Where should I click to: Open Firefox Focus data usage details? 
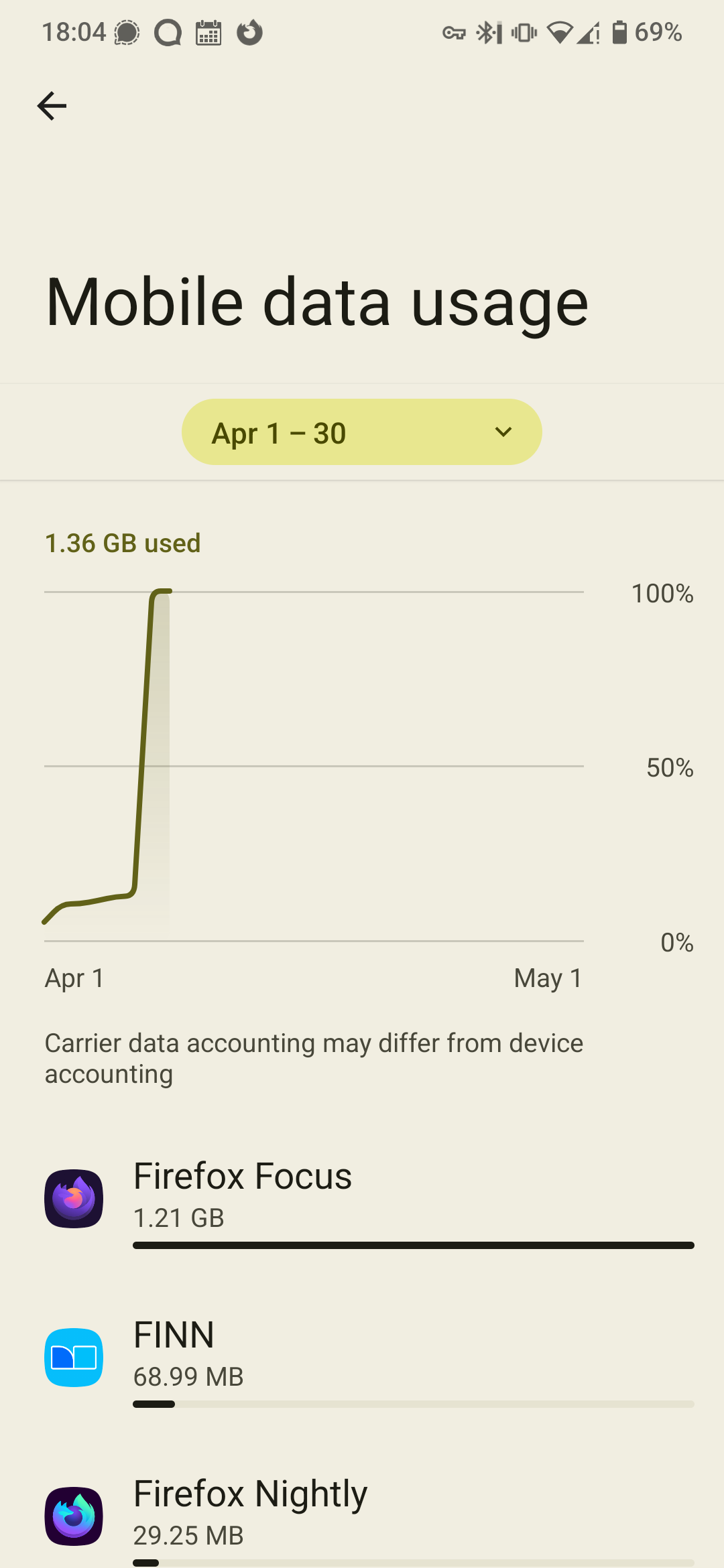pos(362,1199)
